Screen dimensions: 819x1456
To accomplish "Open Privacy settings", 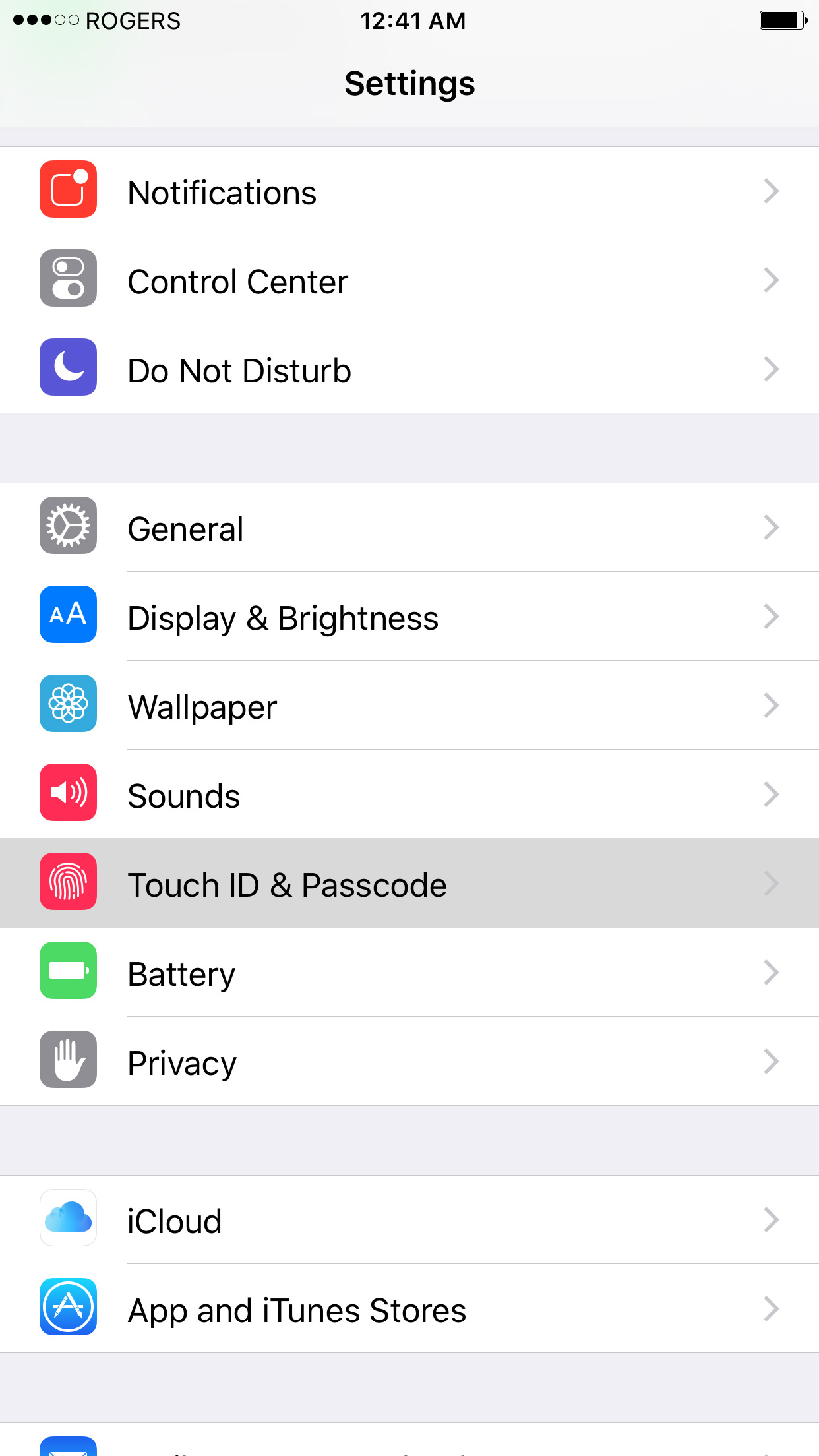I will tap(409, 1062).
